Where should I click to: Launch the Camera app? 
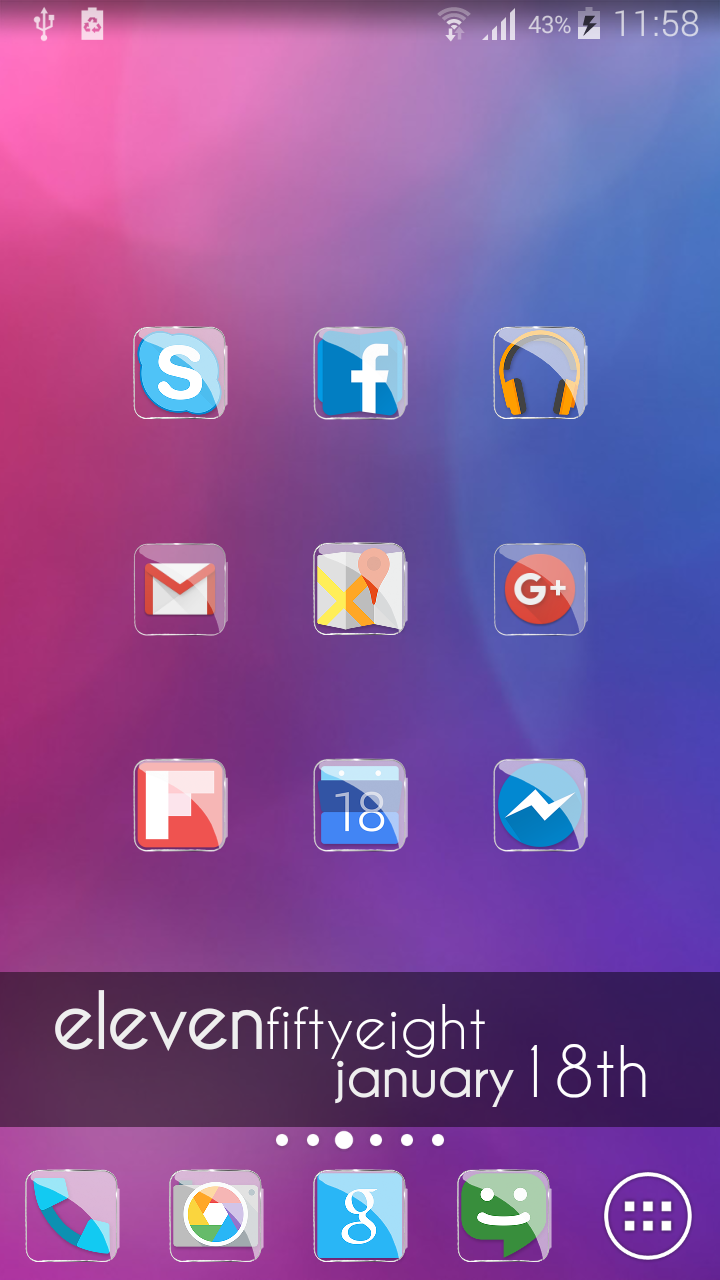[x=216, y=1215]
